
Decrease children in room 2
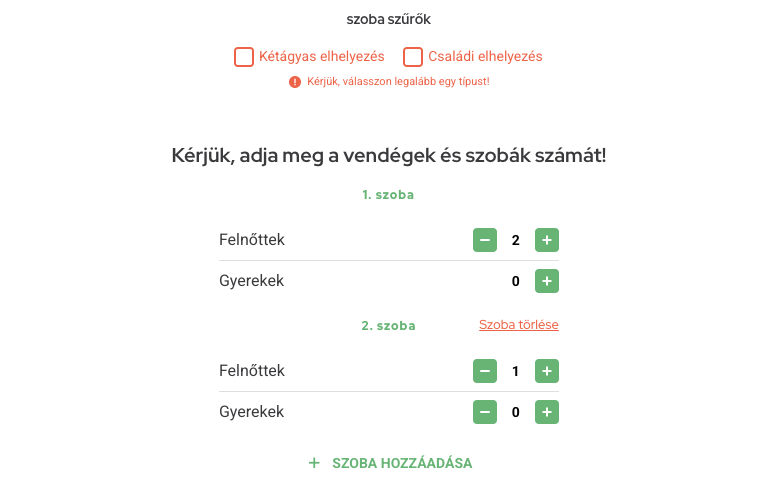(x=485, y=412)
